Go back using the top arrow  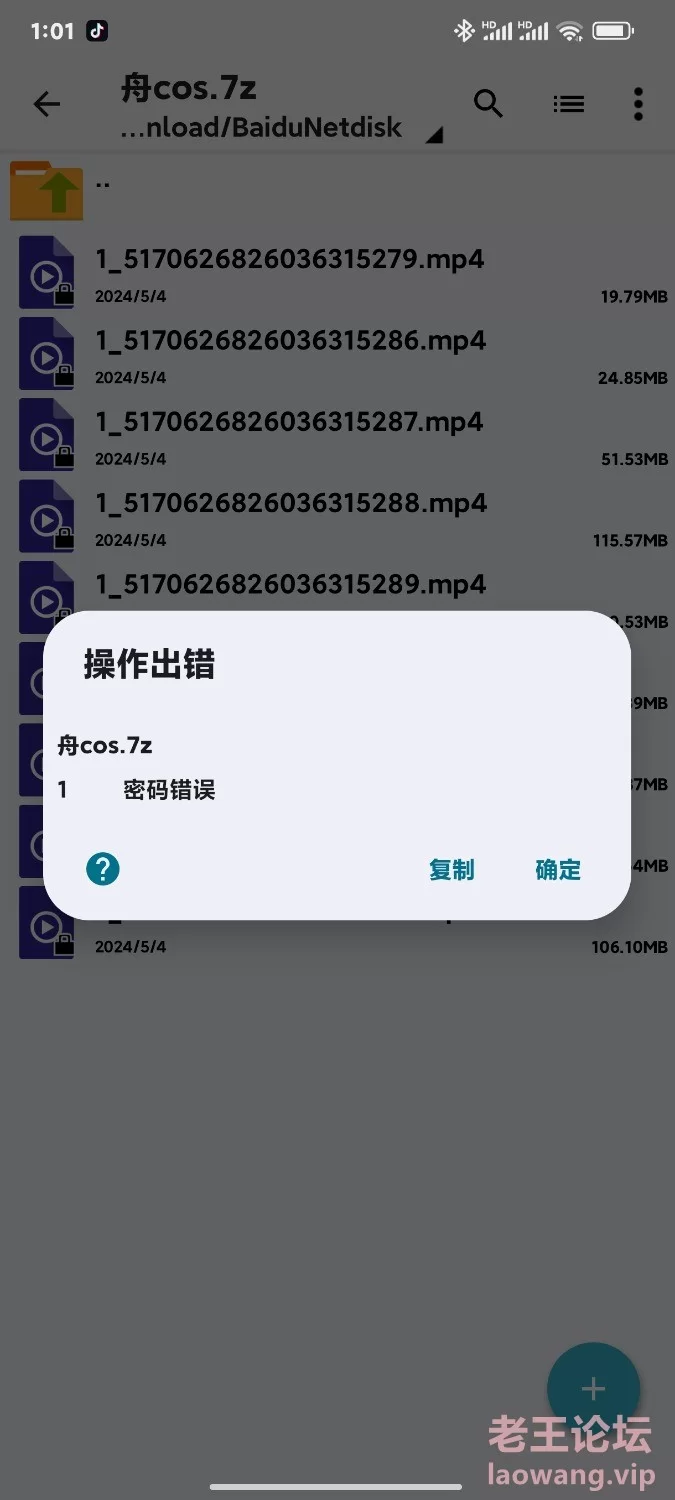pyautogui.click(x=47, y=103)
